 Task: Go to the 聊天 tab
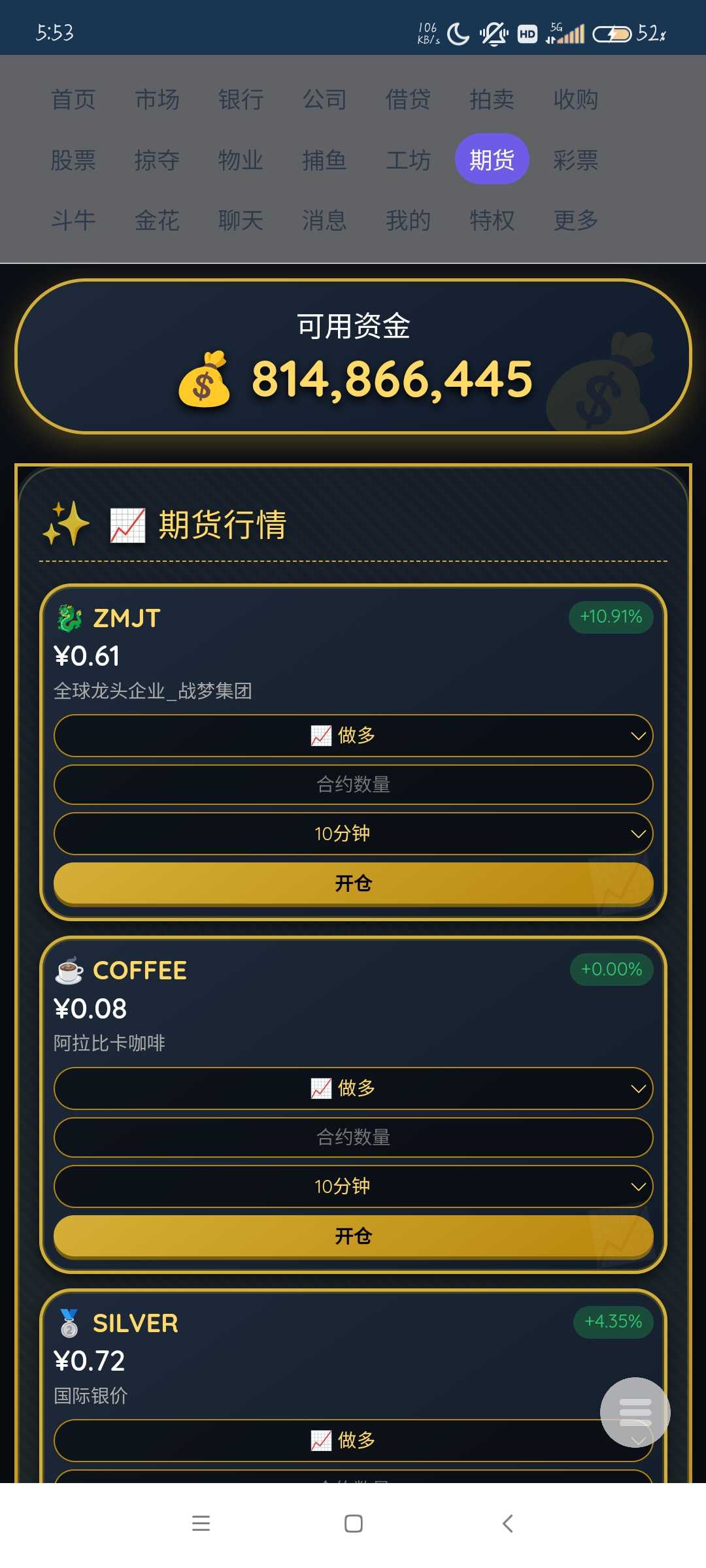click(x=241, y=220)
